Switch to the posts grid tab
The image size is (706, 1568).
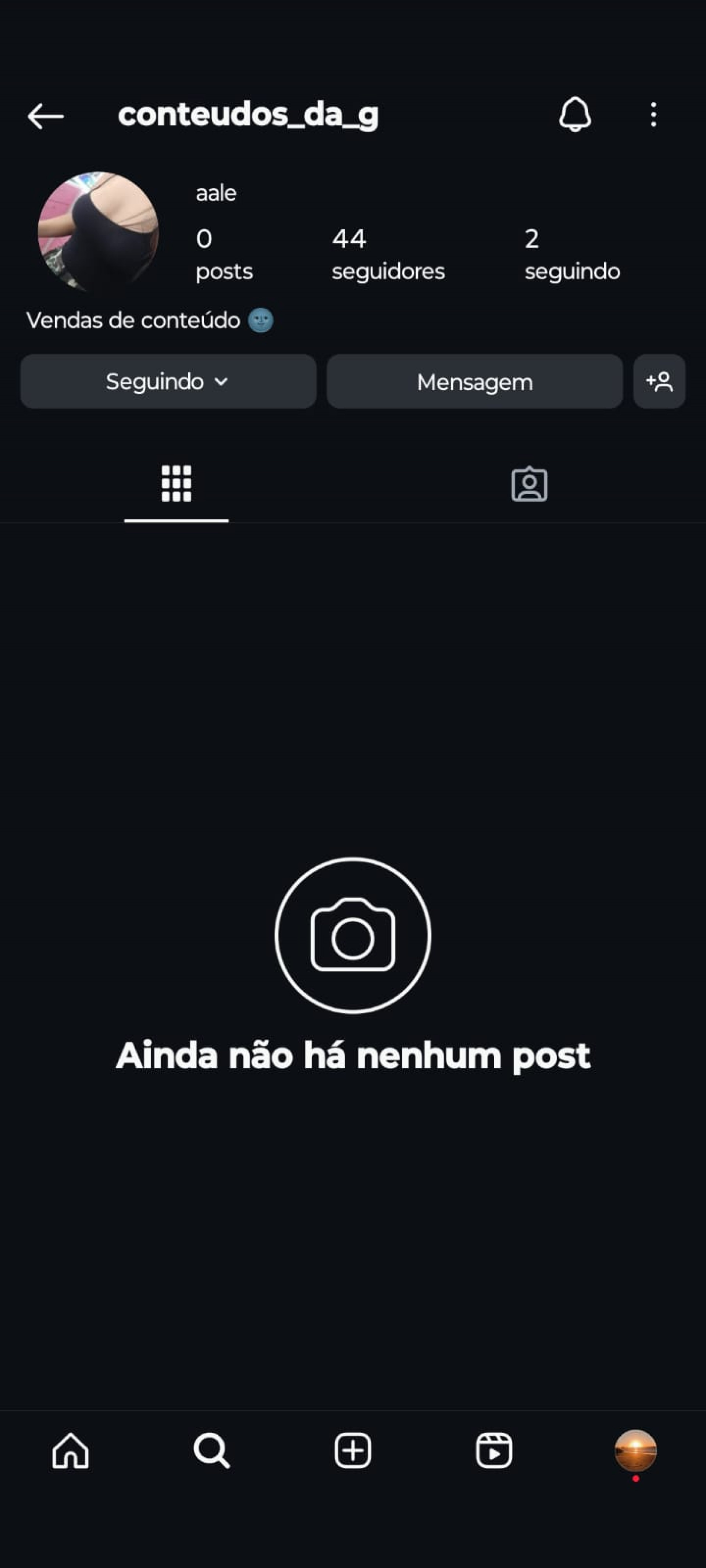176,484
